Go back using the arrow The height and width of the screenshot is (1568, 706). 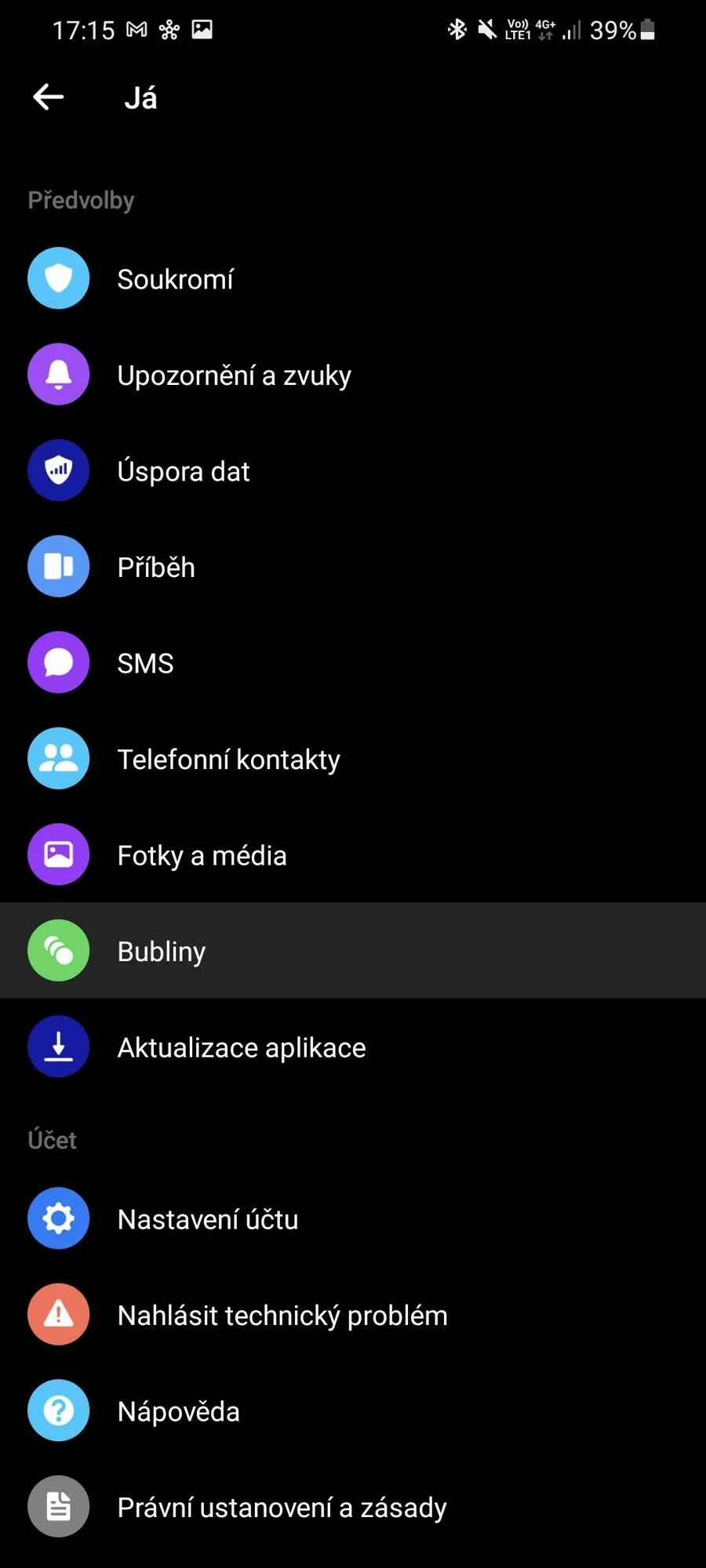[x=49, y=97]
